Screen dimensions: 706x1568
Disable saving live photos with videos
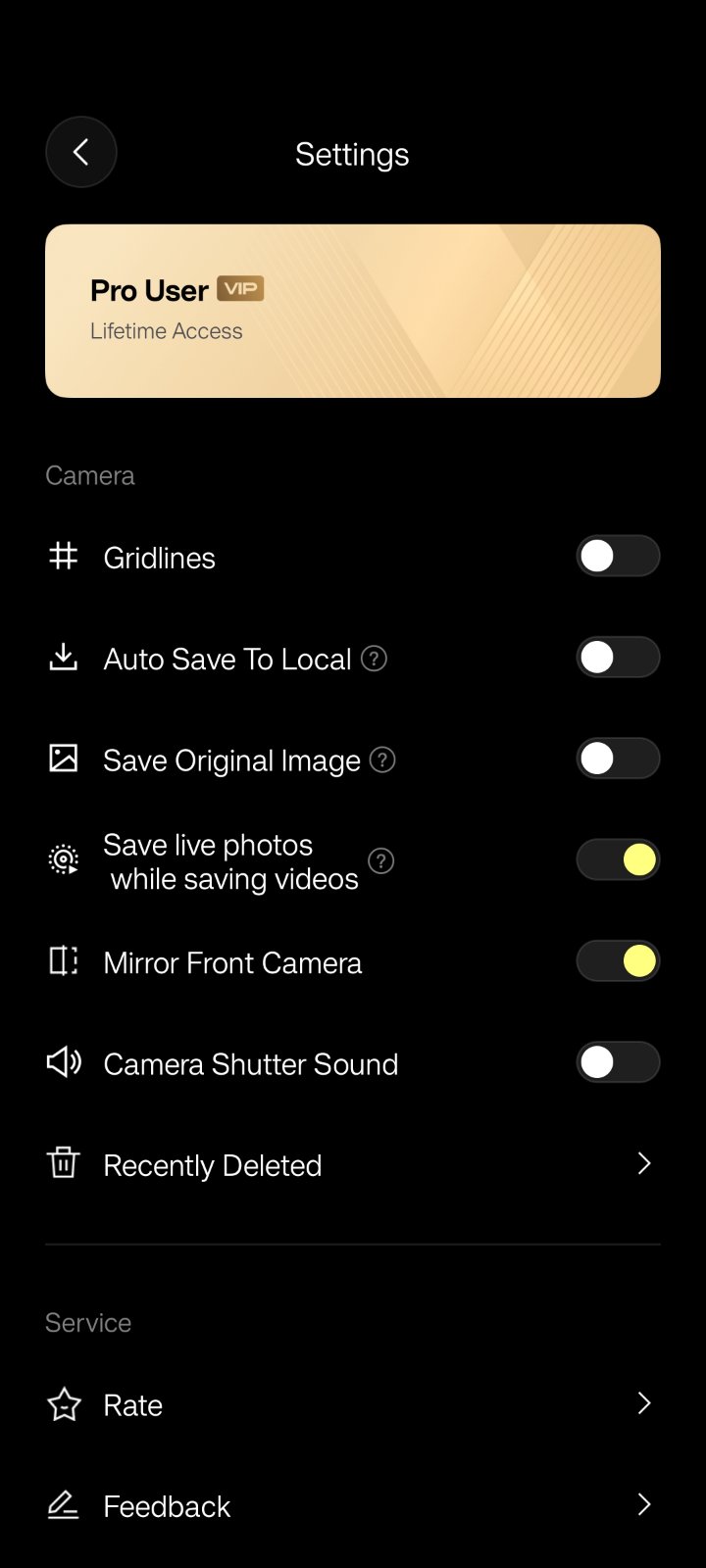pyautogui.click(x=618, y=860)
